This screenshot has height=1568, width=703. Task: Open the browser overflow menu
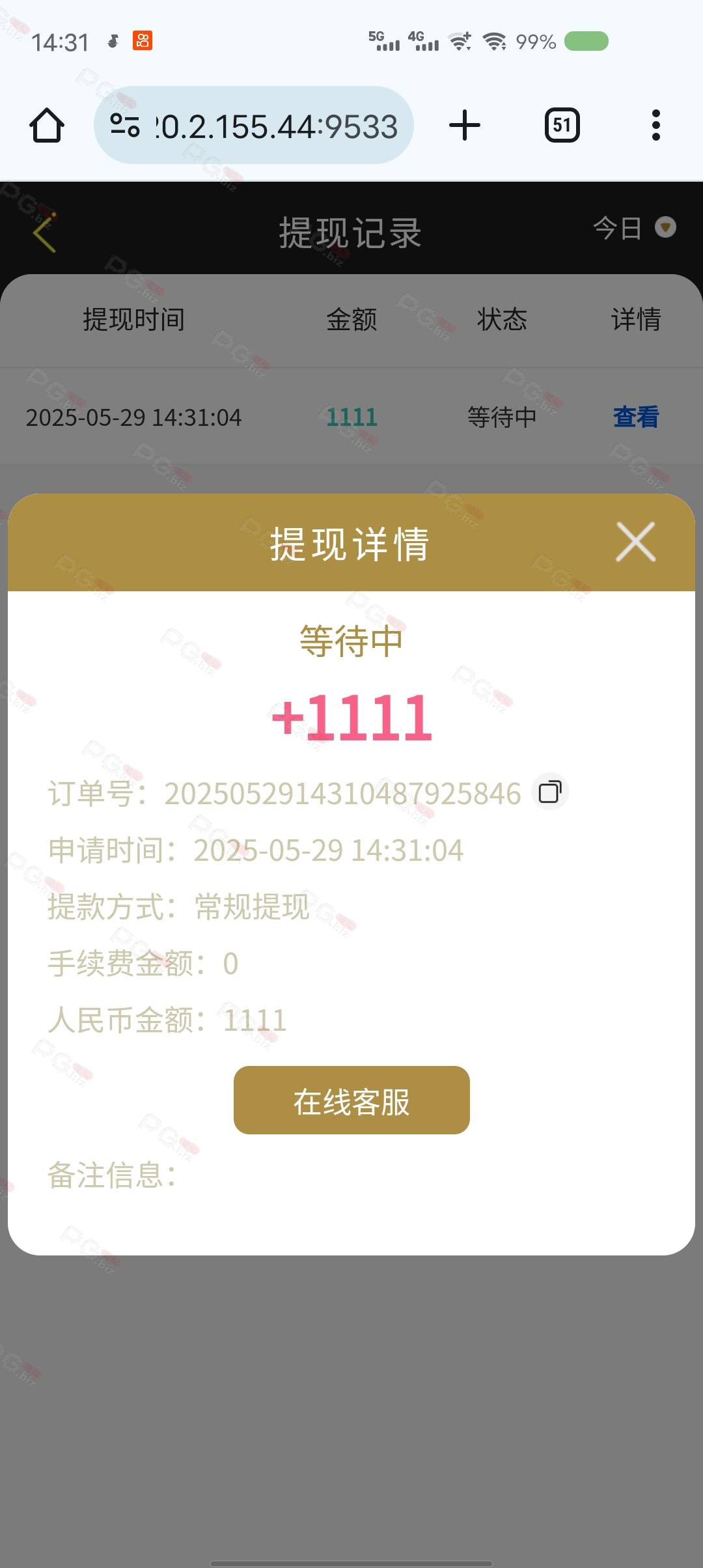(x=655, y=125)
